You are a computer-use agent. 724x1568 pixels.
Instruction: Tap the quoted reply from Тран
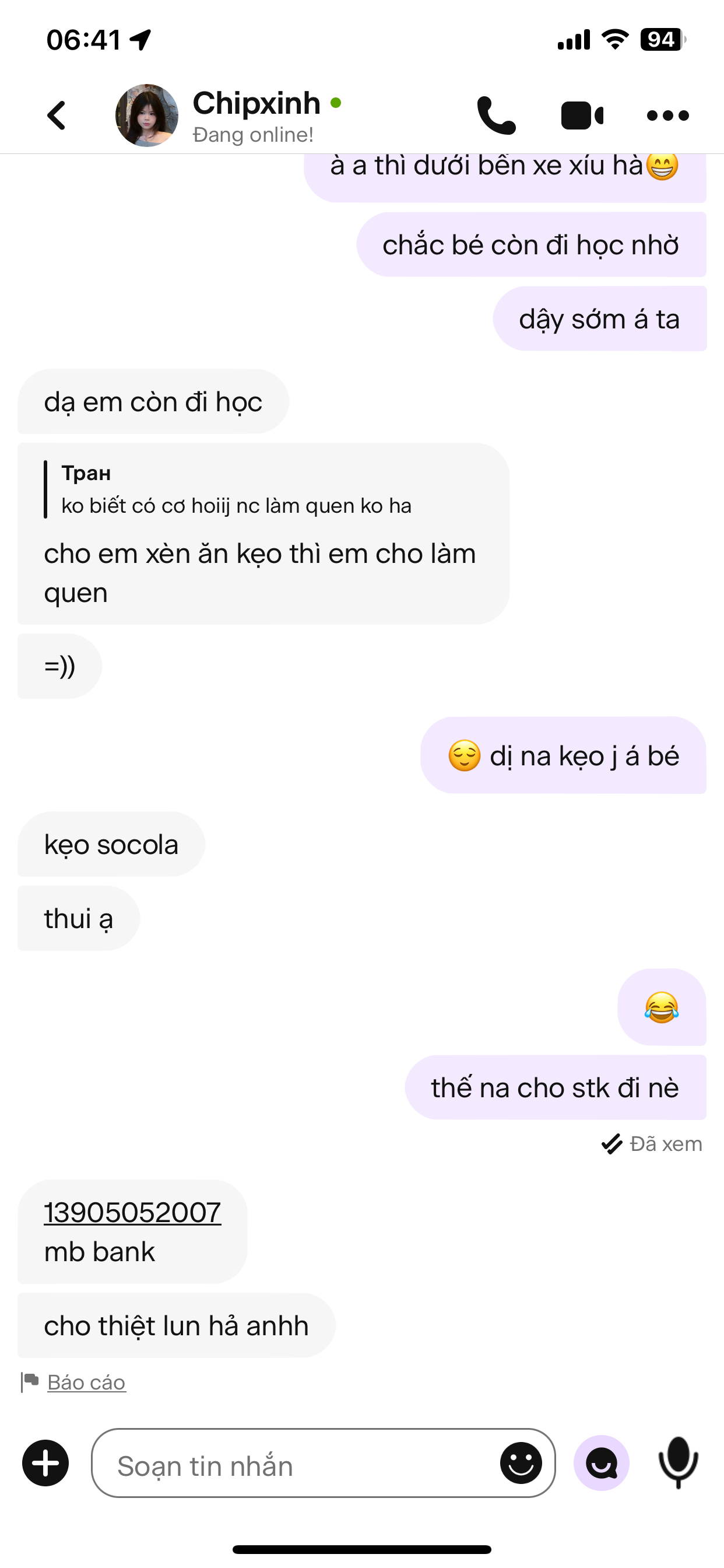tap(236, 491)
